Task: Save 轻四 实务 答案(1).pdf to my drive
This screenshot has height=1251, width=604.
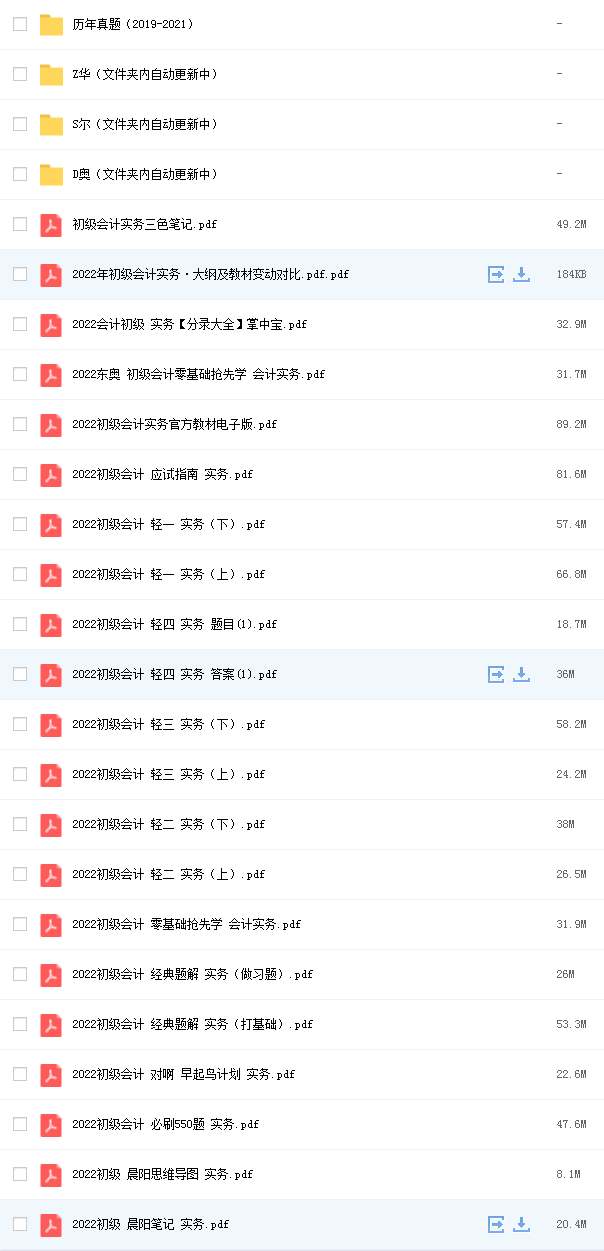Action: point(496,674)
